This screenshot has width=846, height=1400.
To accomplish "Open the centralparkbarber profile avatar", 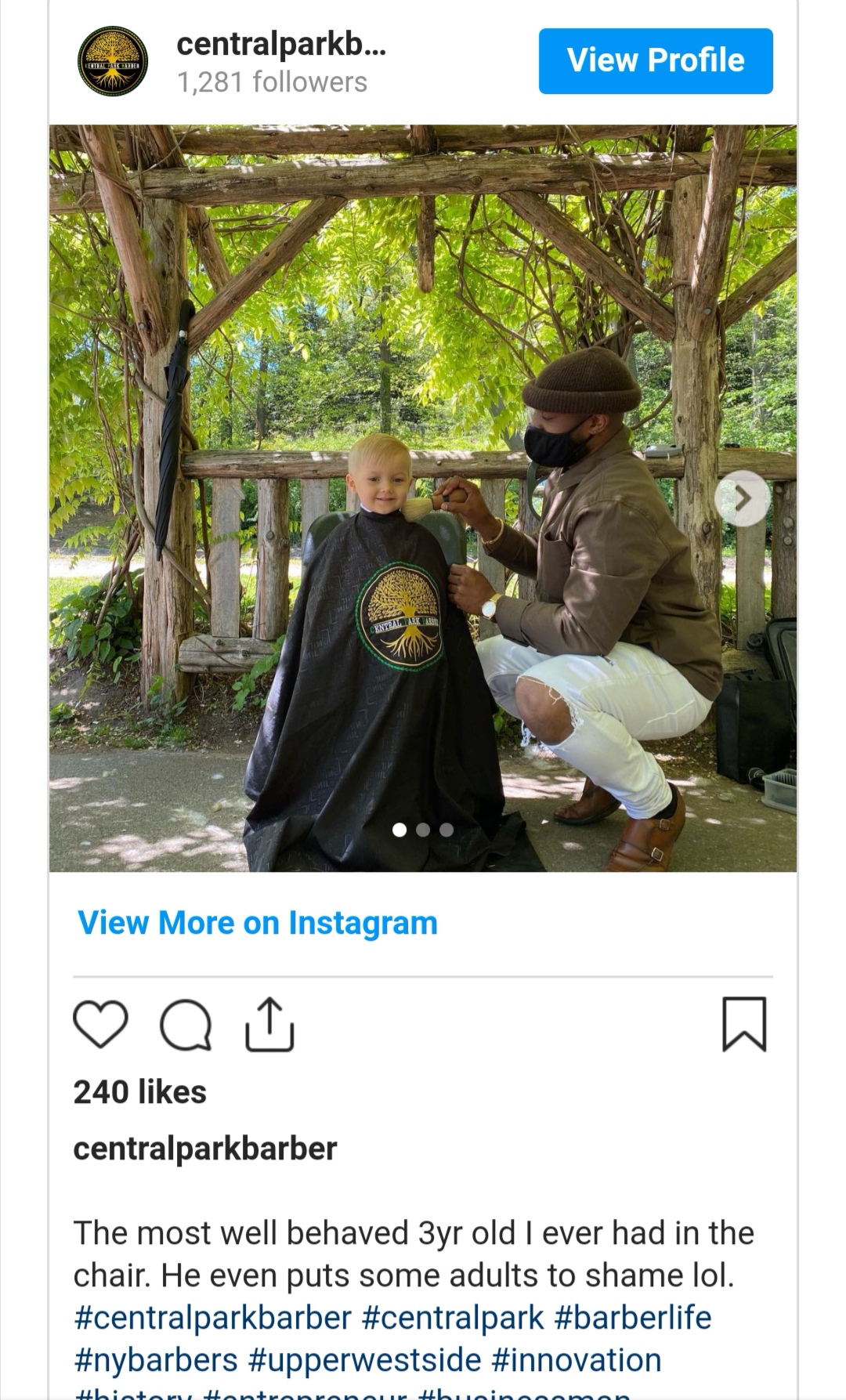I will coord(113,61).
